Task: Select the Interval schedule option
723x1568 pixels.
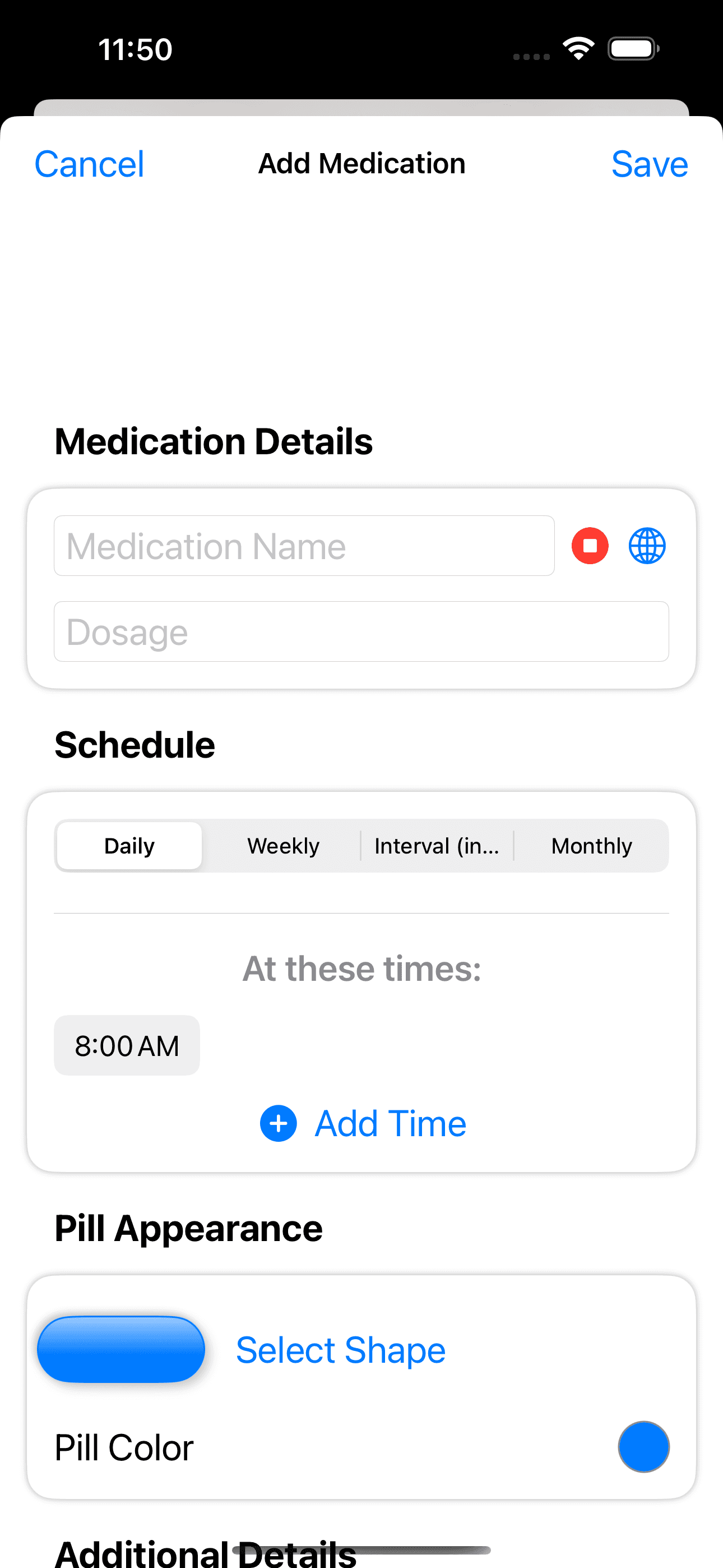Action: click(437, 846)
